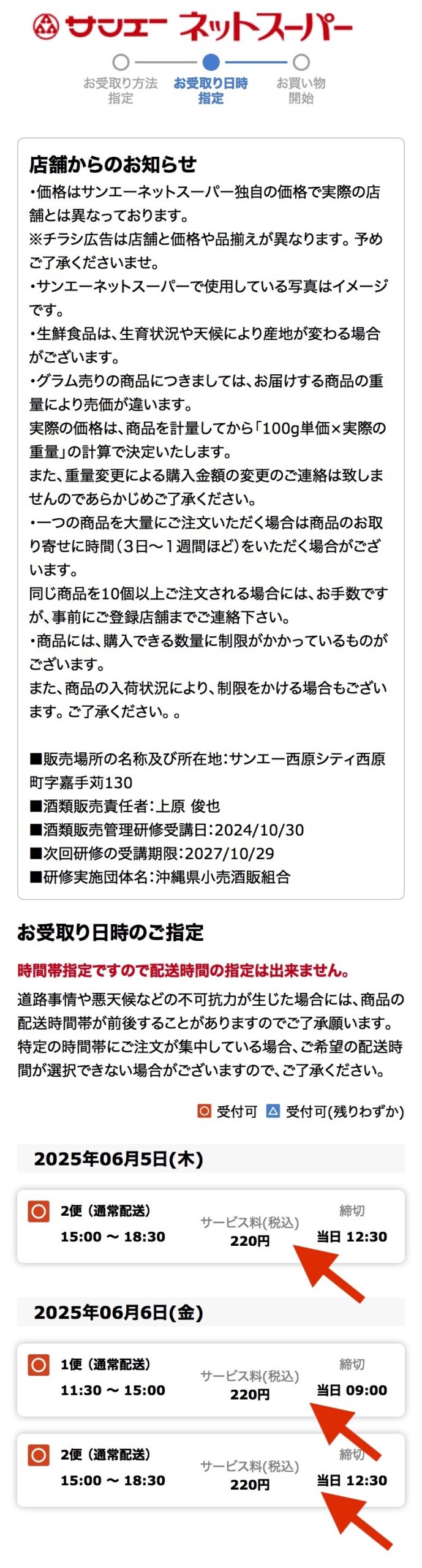Select June 6 (Fri) 2便 15:00–18:30 slot
Viewport: 422px width, 1568px height.
point(210,1469)
